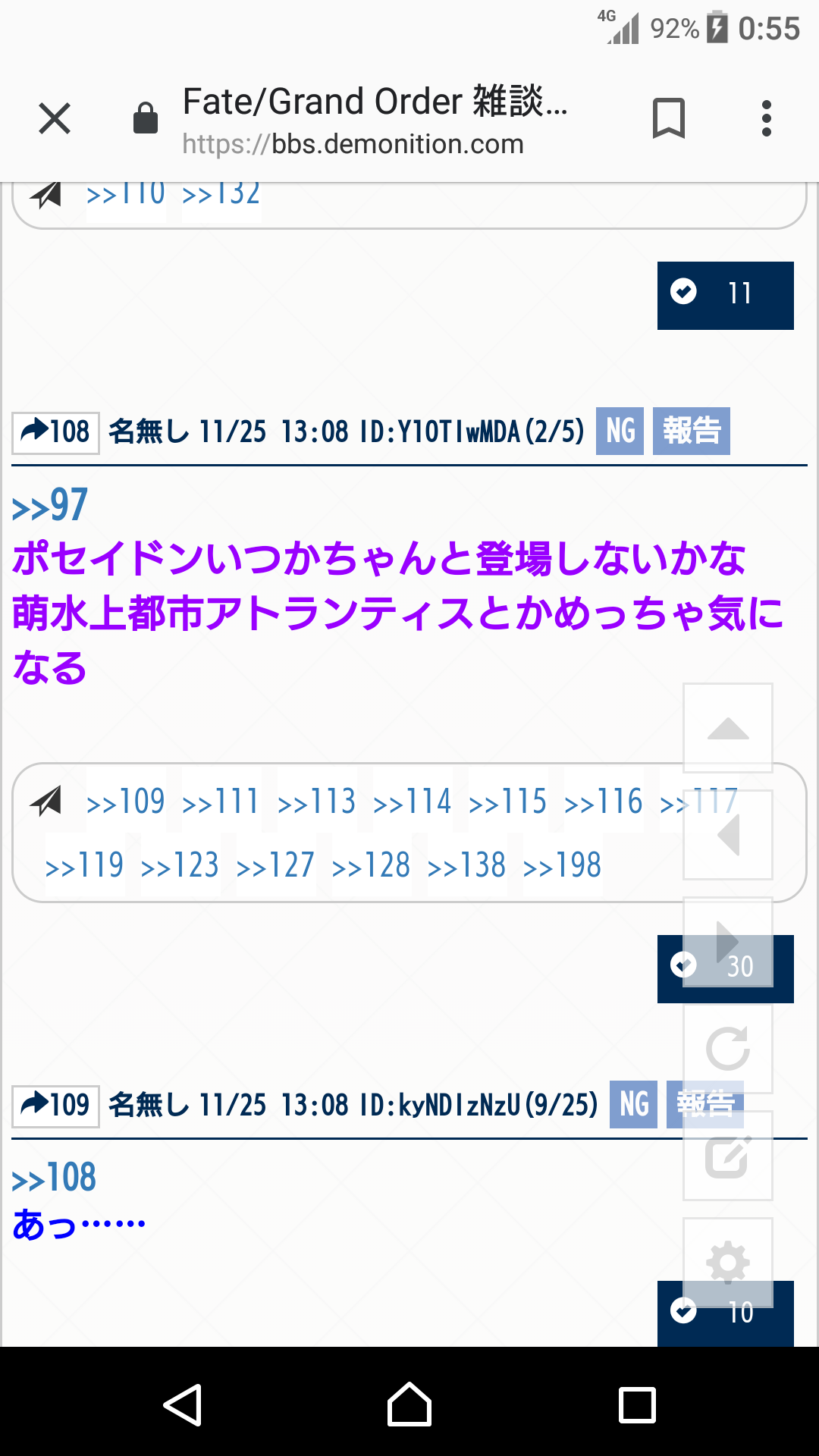Close the browser tab with X
The height and width of the screenshot is (1456, 819).
pyautogui.click(x=55, y=119)
